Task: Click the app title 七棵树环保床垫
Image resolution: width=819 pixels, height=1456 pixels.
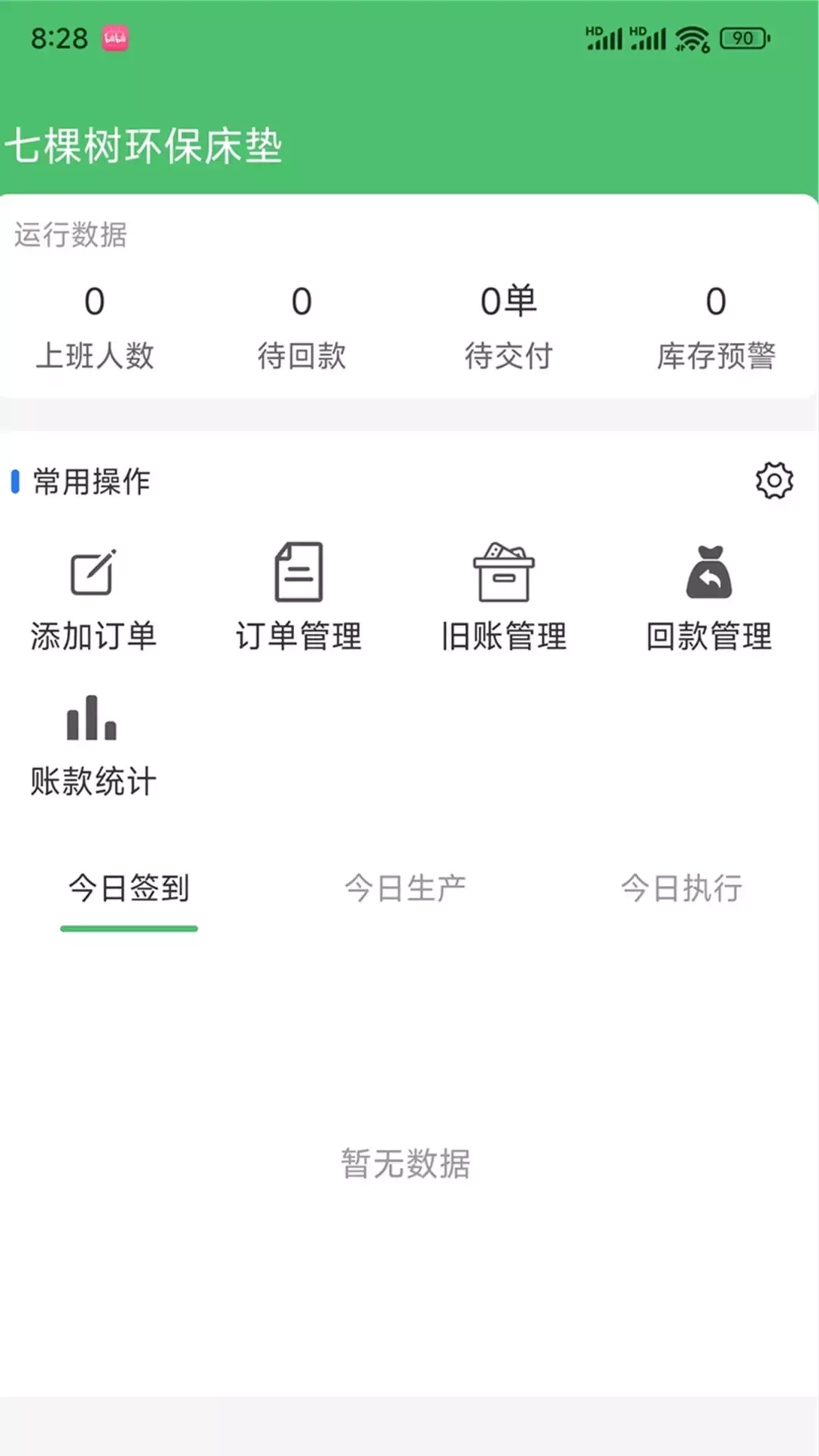Action: [x=146, y=147]
